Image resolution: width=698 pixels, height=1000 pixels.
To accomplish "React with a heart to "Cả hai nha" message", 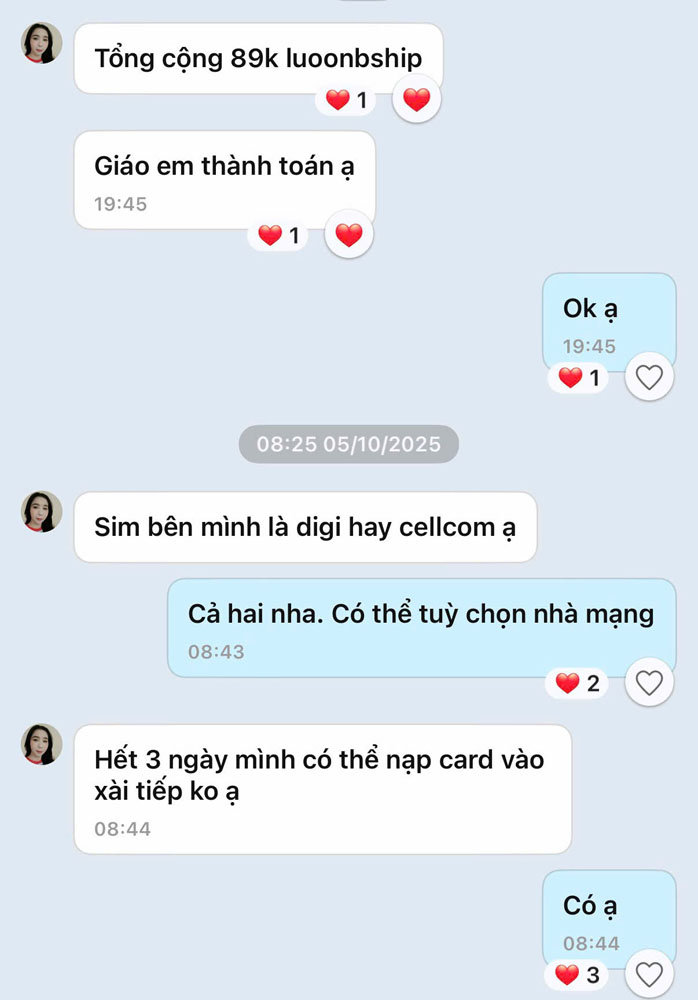I will pyautogui.click(x=650, y=684).
